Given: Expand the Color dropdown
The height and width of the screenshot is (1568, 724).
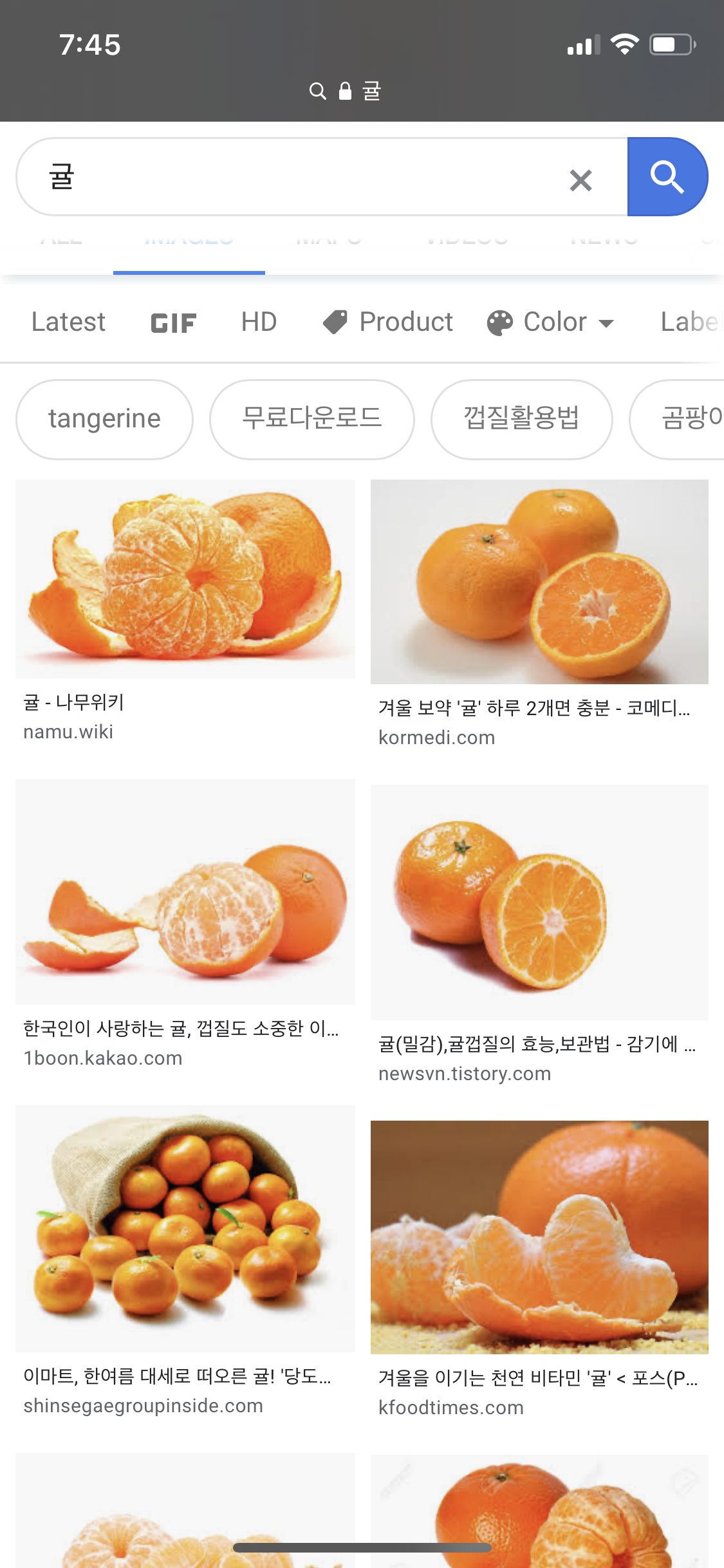Looking at the screenshot, I should [551, 322].
